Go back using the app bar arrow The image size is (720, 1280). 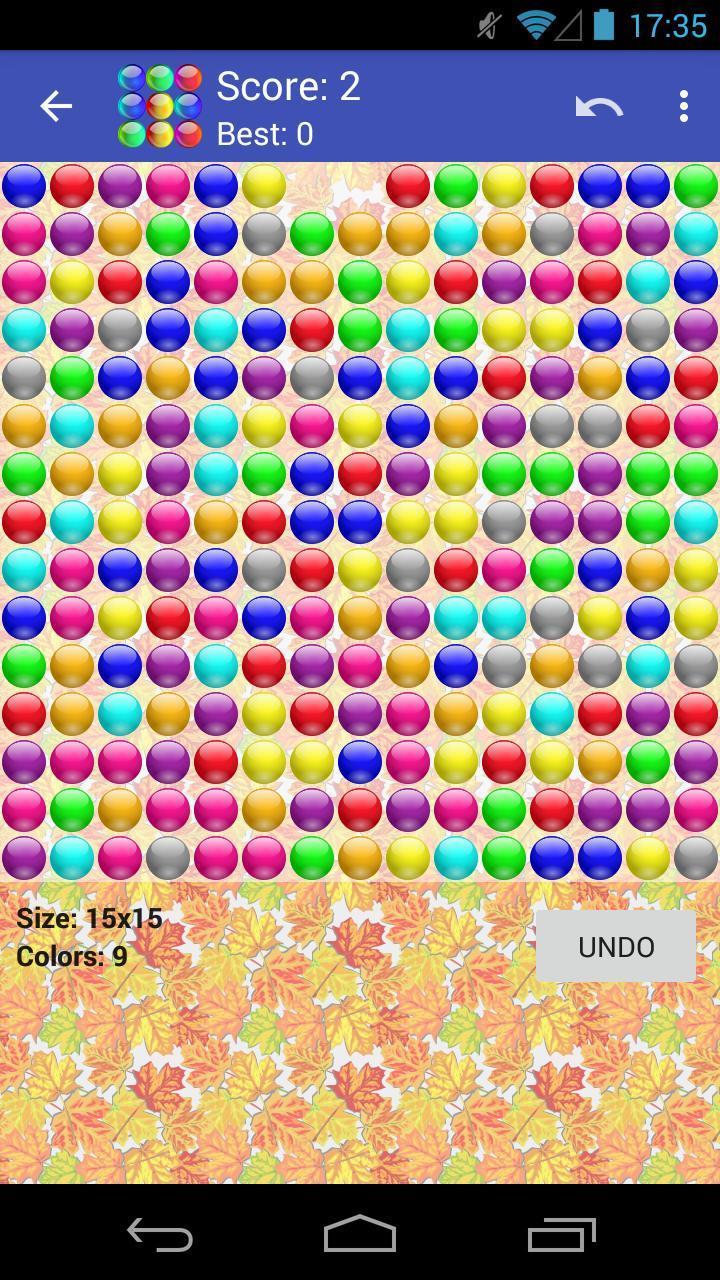pos(56,106)
